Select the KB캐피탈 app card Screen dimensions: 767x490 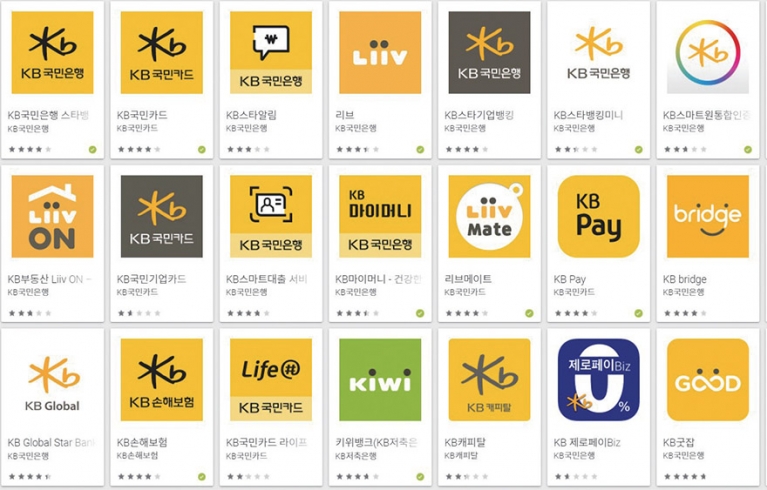pos(489,380)
